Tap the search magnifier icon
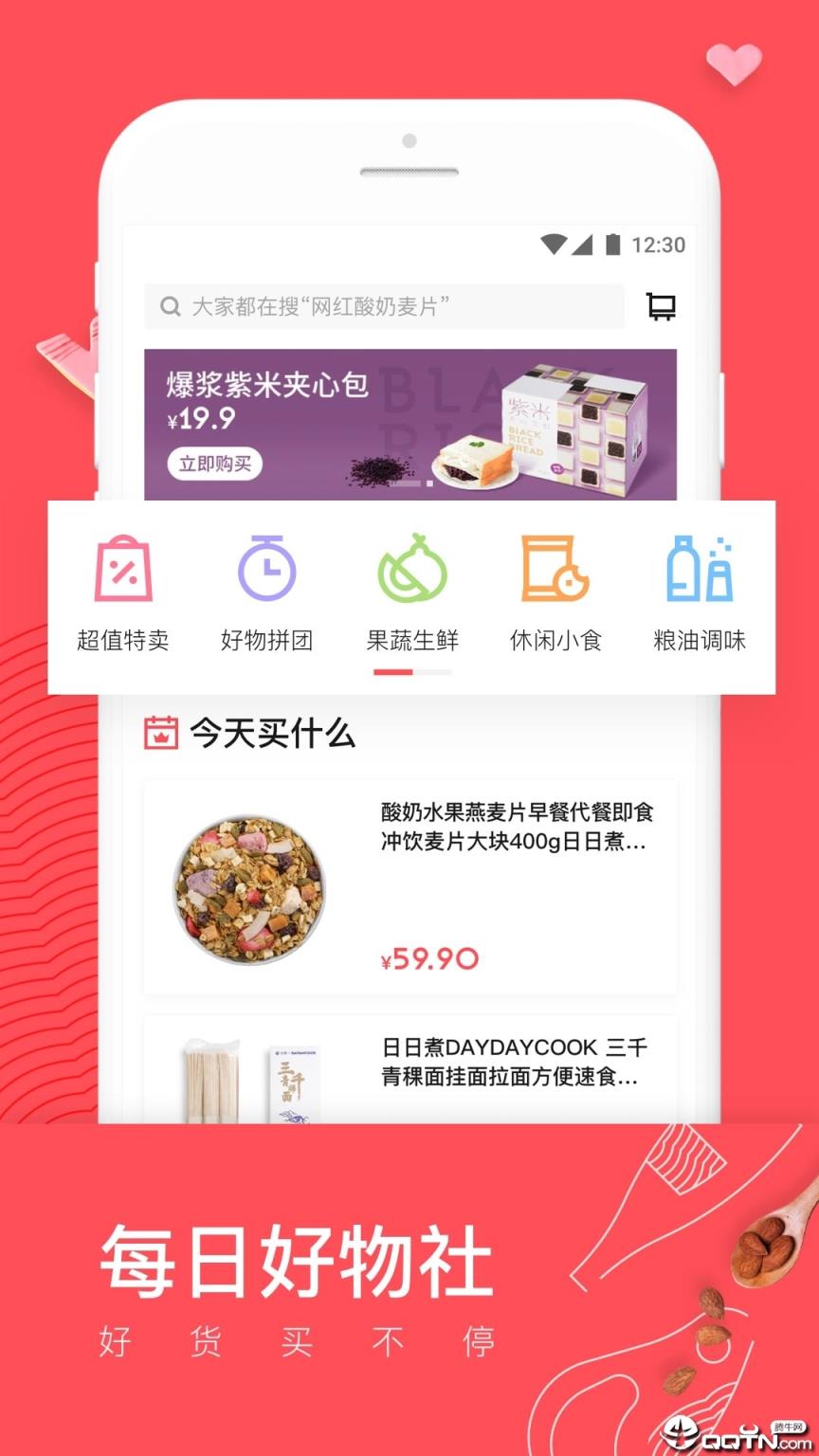This screenshot has width=819, height=1456. (170, 307)
